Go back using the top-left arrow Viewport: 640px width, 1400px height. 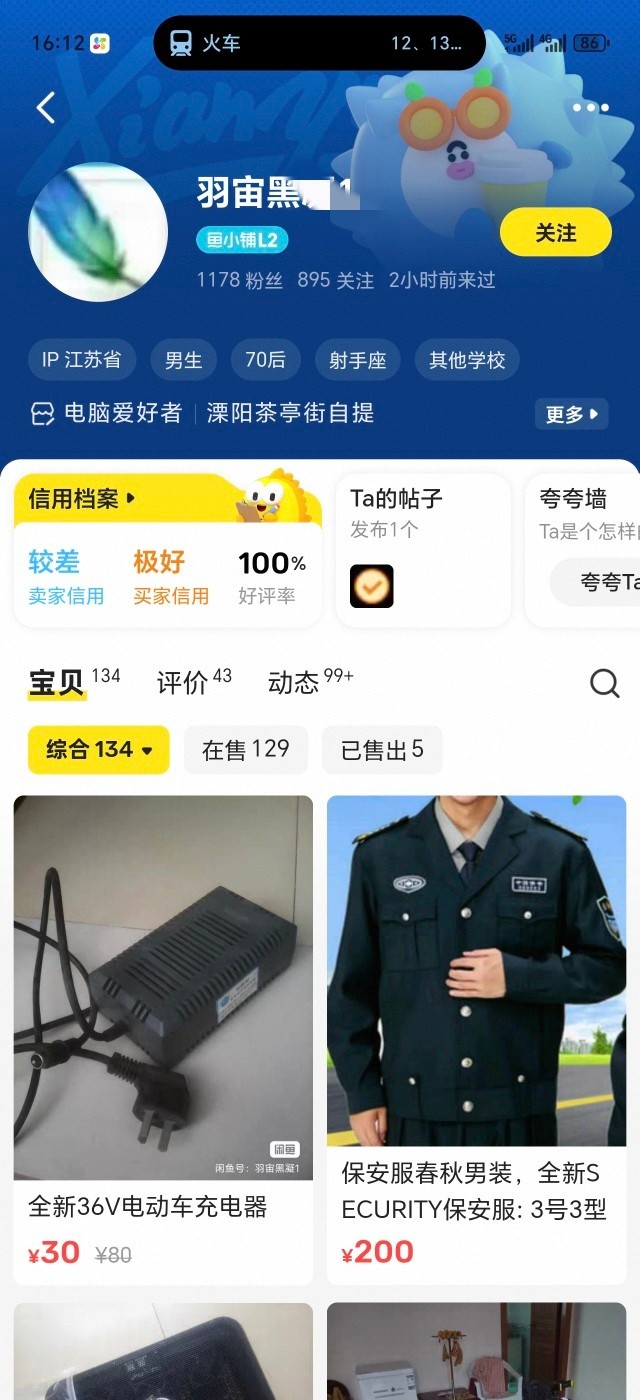pos(46,108)
